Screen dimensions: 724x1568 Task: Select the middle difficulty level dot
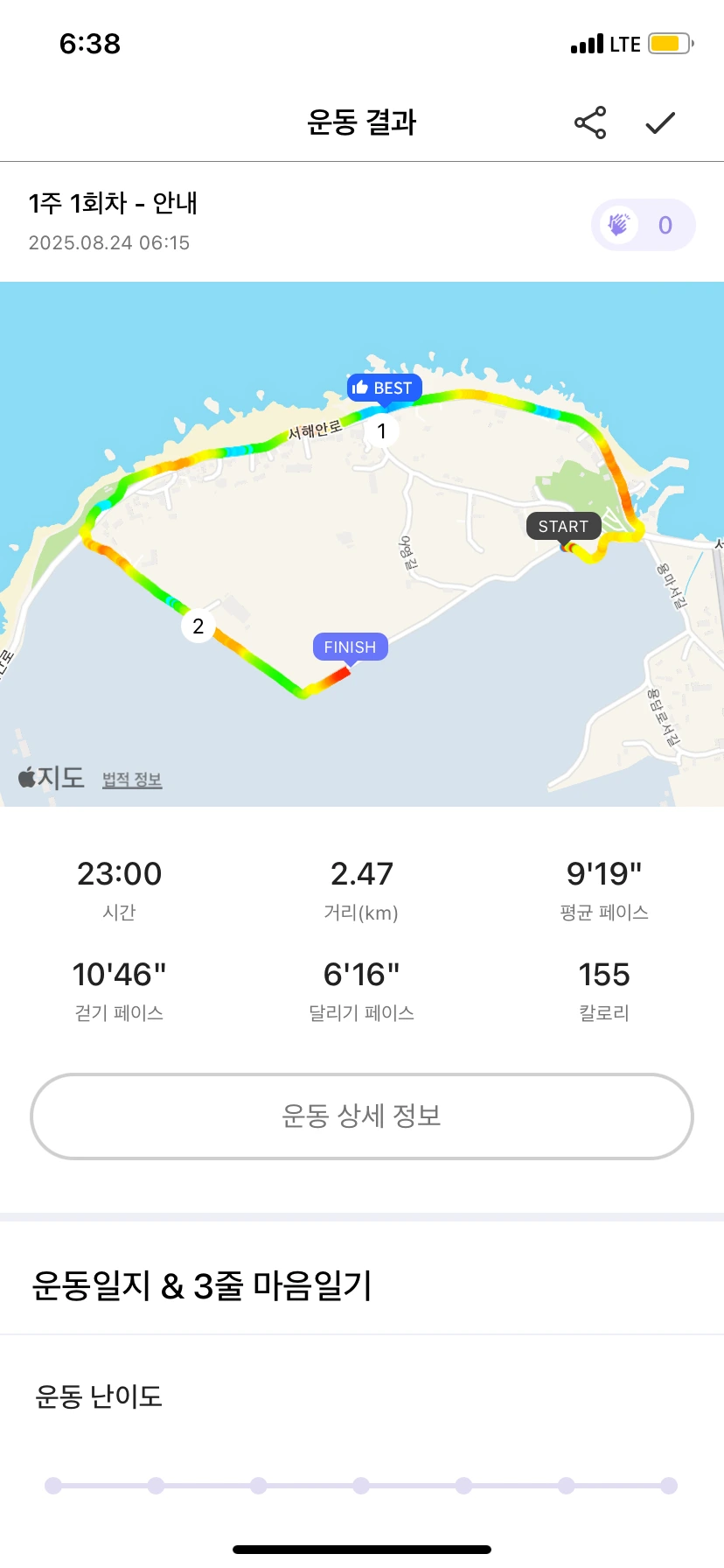(361, 1486)
